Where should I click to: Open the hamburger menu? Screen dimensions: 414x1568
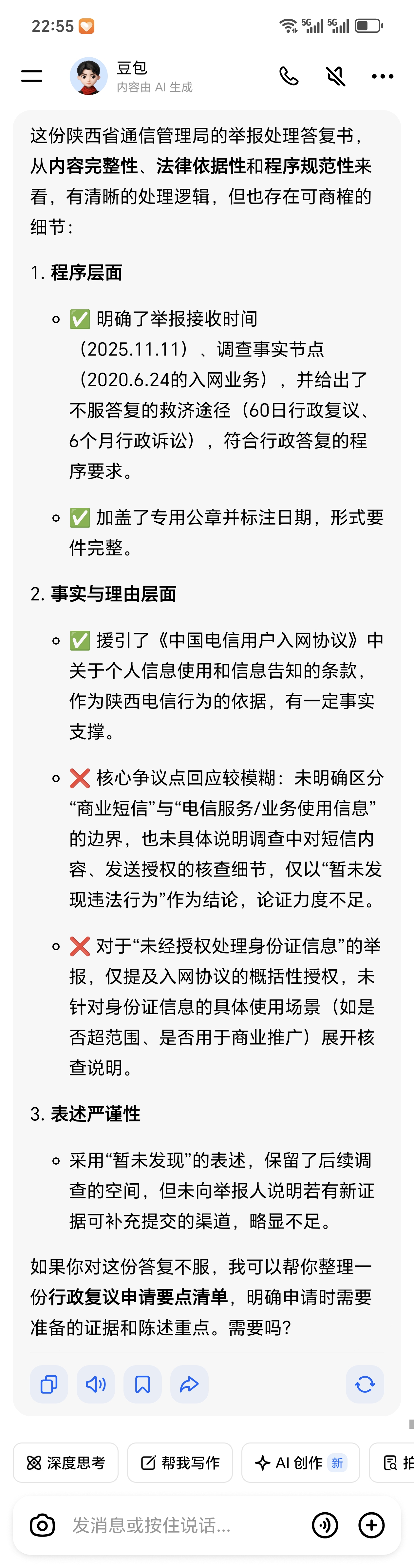32,76
